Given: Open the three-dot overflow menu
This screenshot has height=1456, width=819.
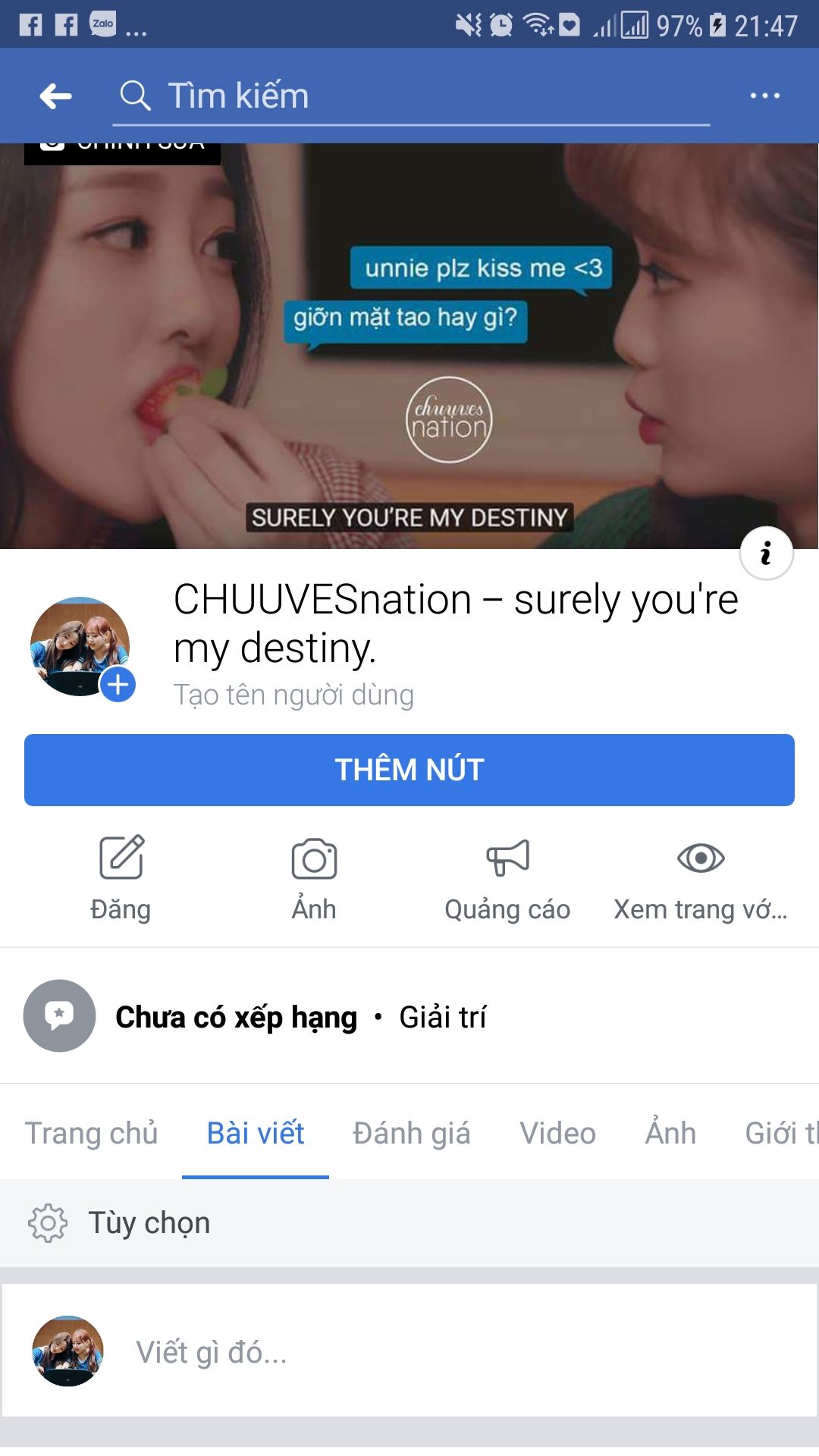Looking at the screenshot, I should point(764,96).
